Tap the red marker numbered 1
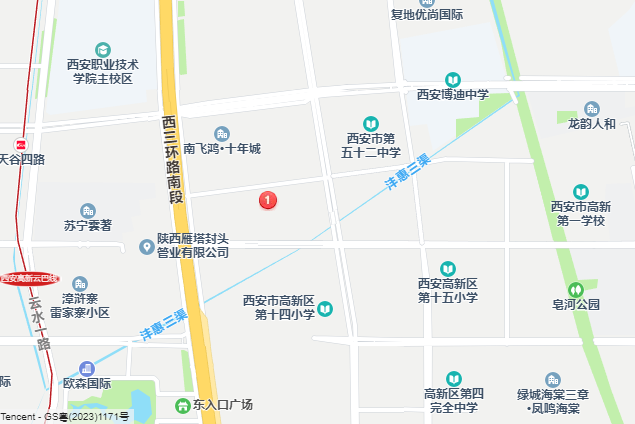This screenshot has width=635, height=424. click(x=268, y=200)
